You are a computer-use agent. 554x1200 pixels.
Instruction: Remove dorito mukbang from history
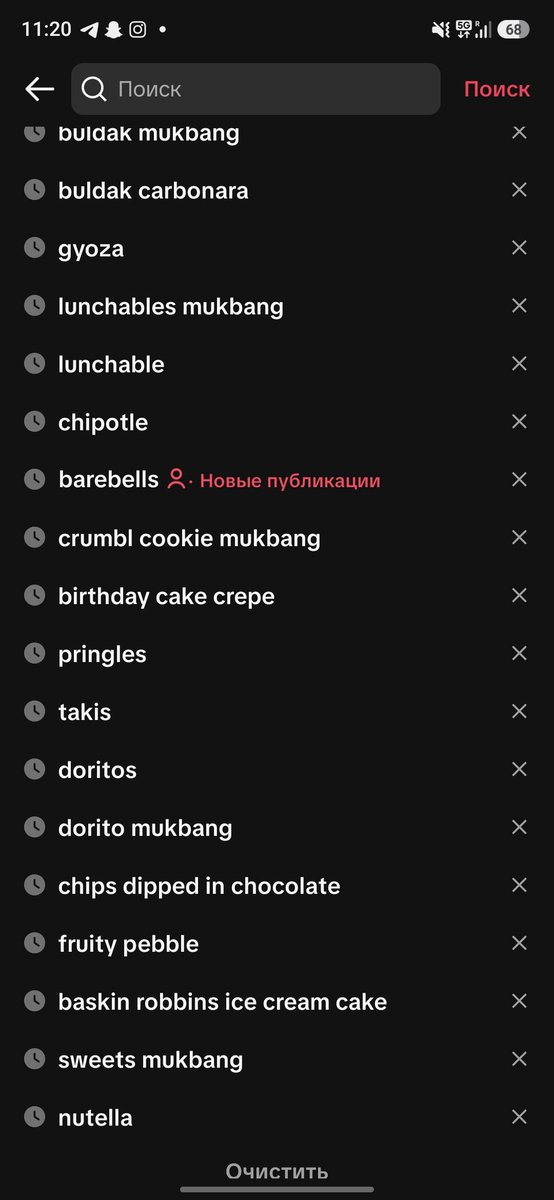tap(519, 828)
